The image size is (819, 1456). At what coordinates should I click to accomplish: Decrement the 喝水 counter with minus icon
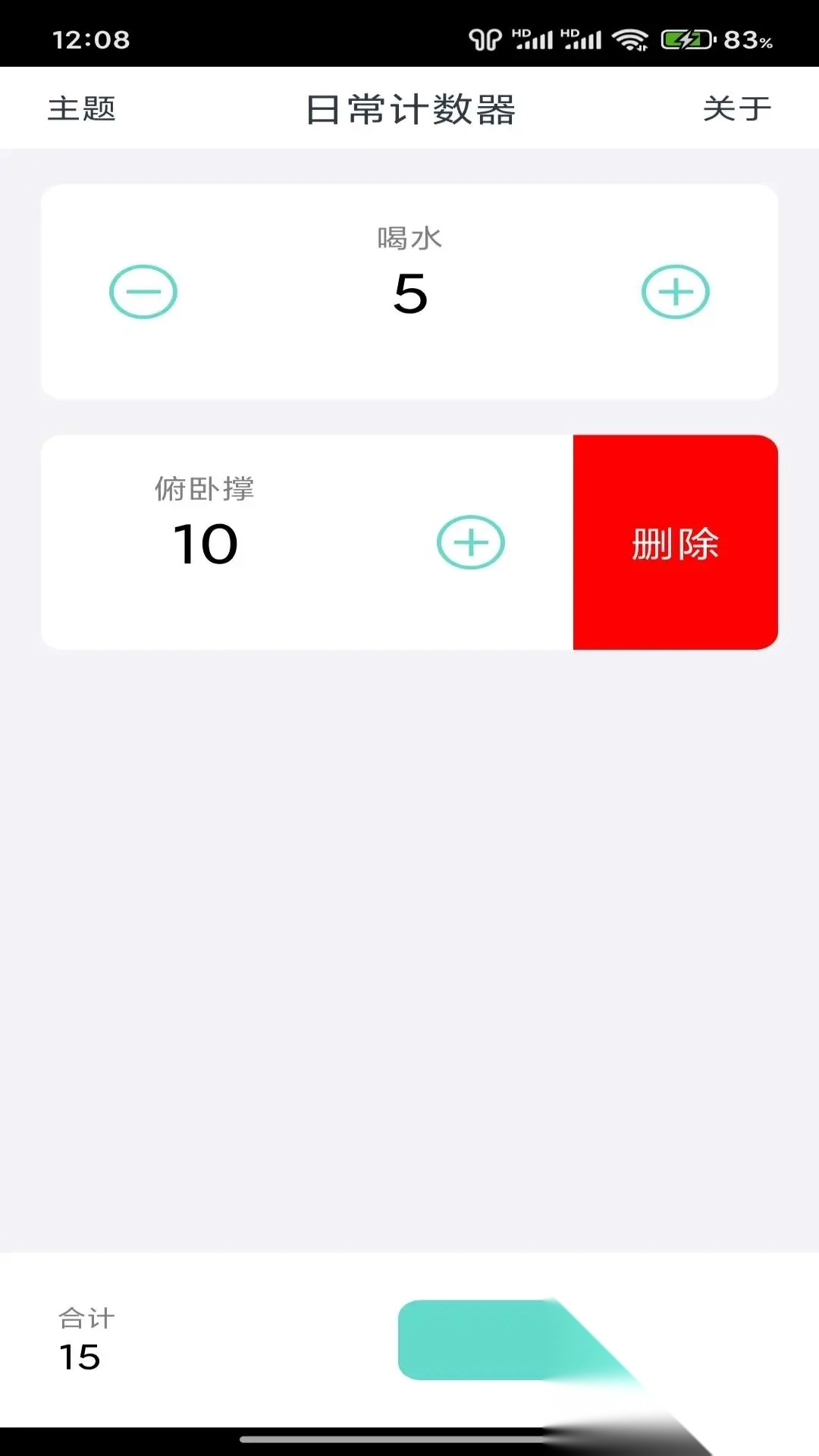click(x=143, y=291)
